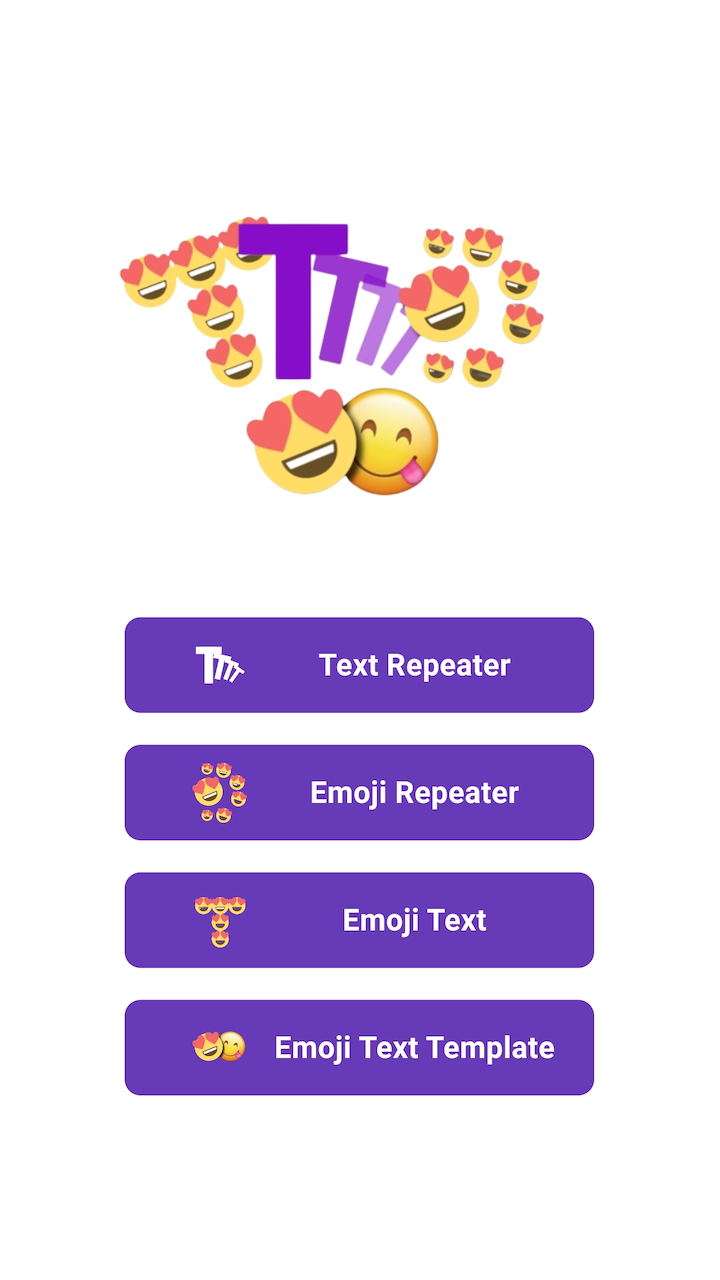Select the bottommost purple button
720x1280 pixels.
coord(359,1046)
